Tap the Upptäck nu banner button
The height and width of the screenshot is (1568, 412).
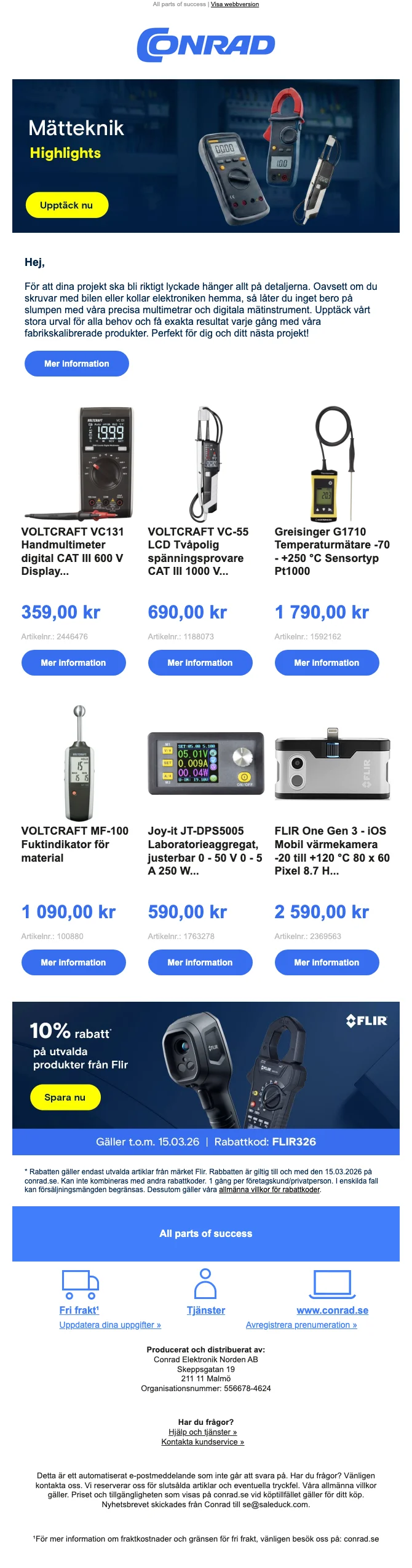66,205
